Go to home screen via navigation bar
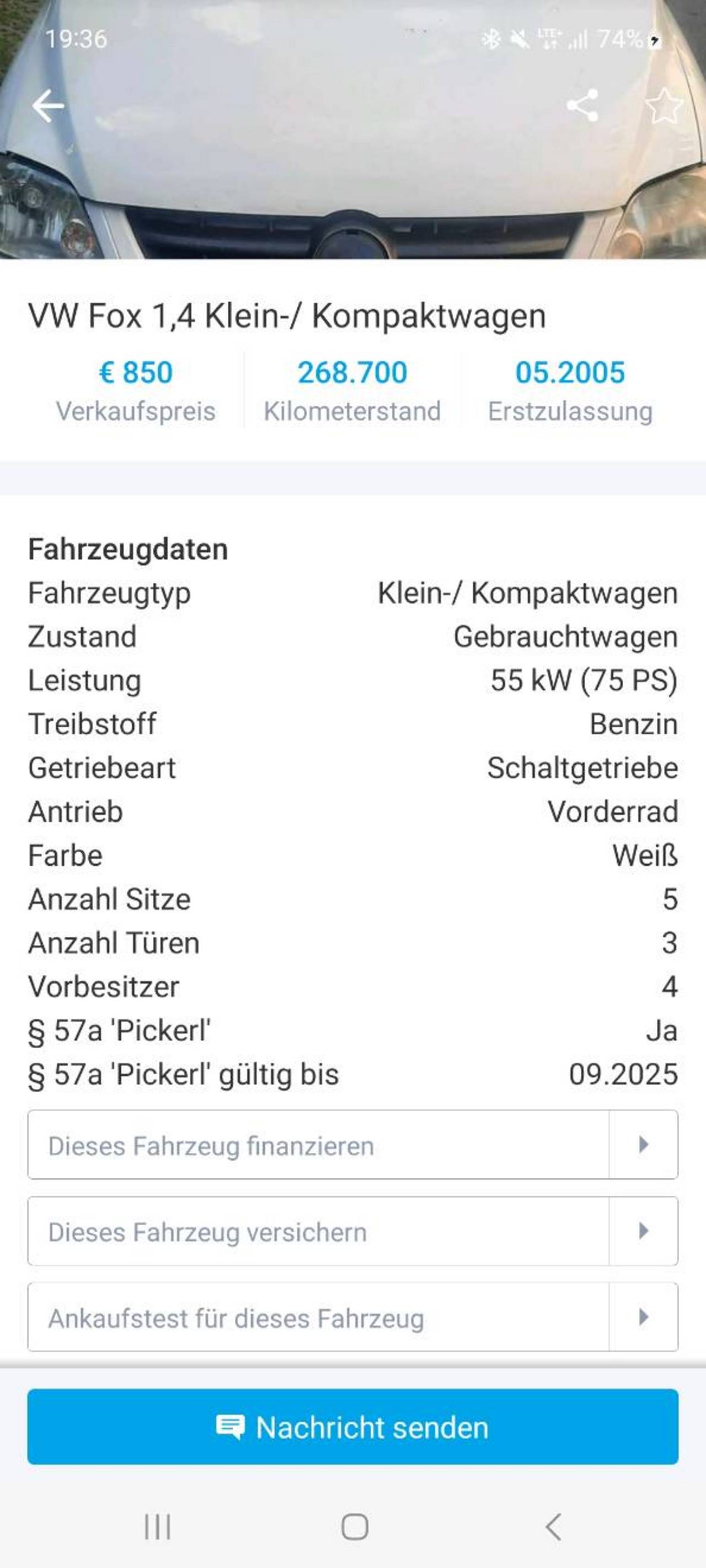Image resolution: width=706 pixels, height=1568 pixels. tap(355, 1527)
